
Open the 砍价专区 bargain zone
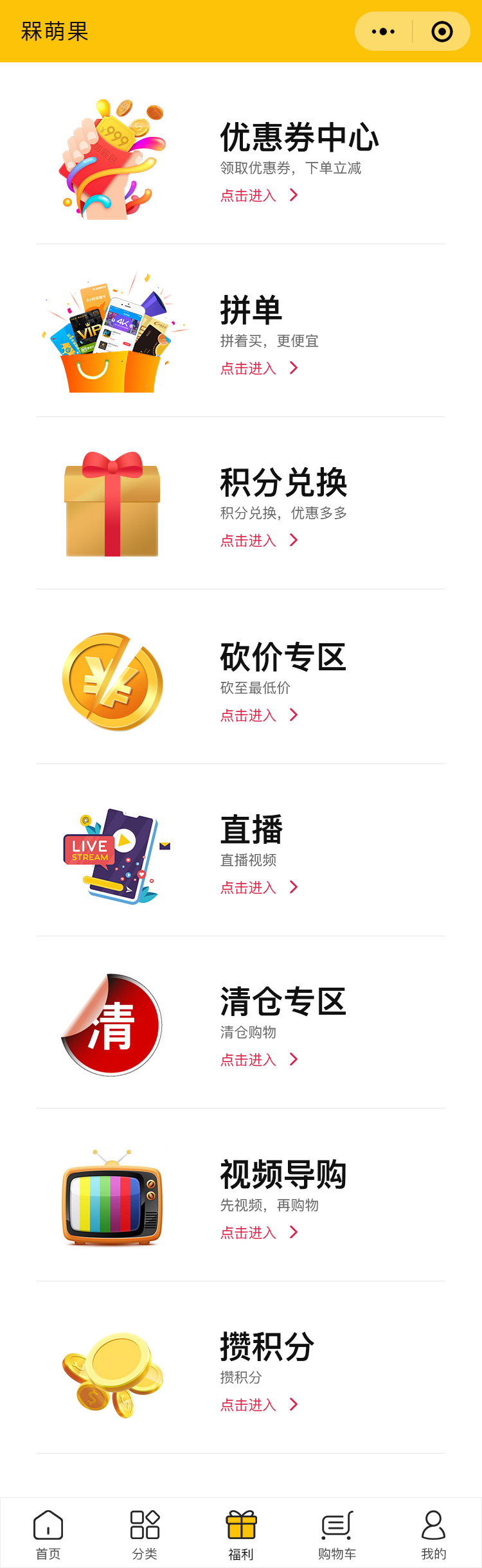(x=258, y=715)
